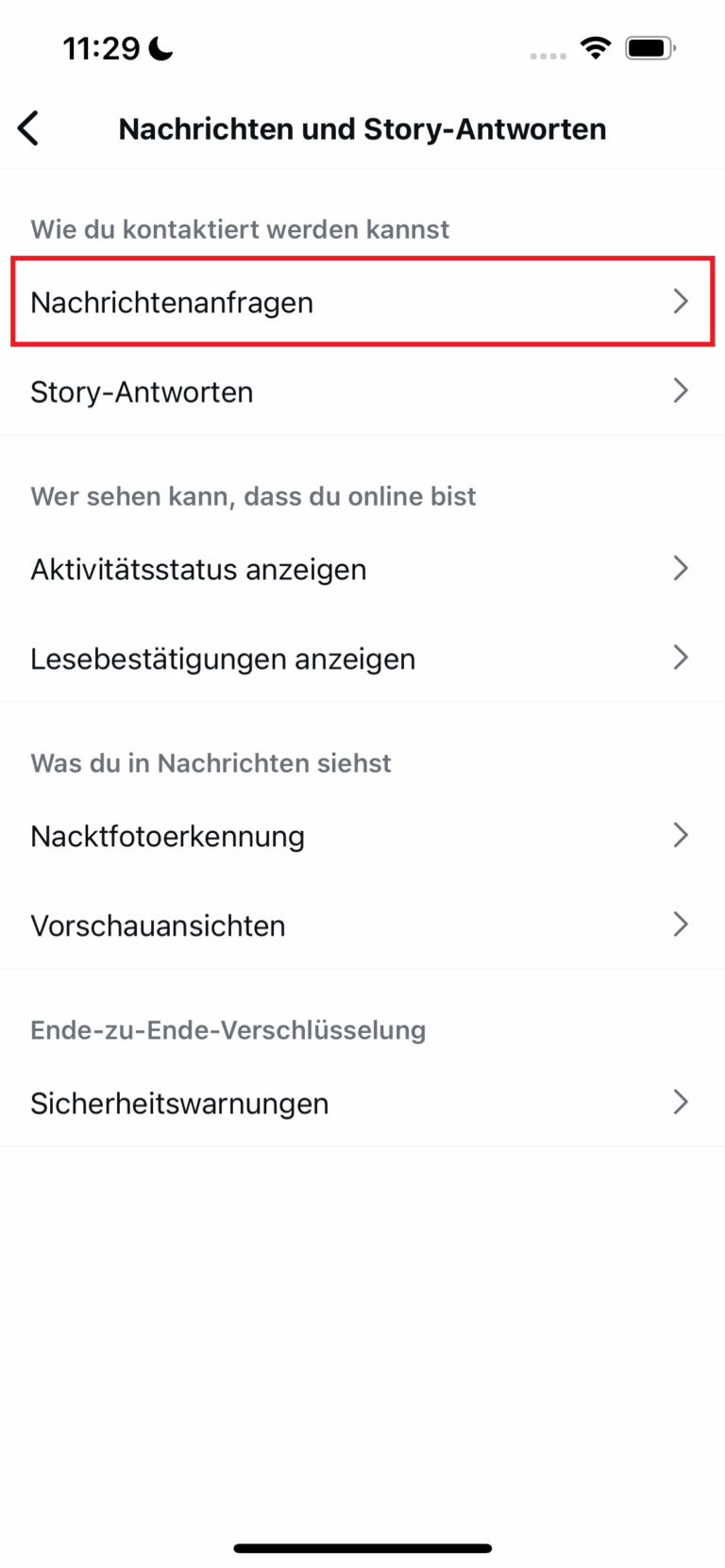The height and width of the screenshot is (1568, 725).
Task: Tap the Wi-Fi status icon
Action: tap(596, 46)
